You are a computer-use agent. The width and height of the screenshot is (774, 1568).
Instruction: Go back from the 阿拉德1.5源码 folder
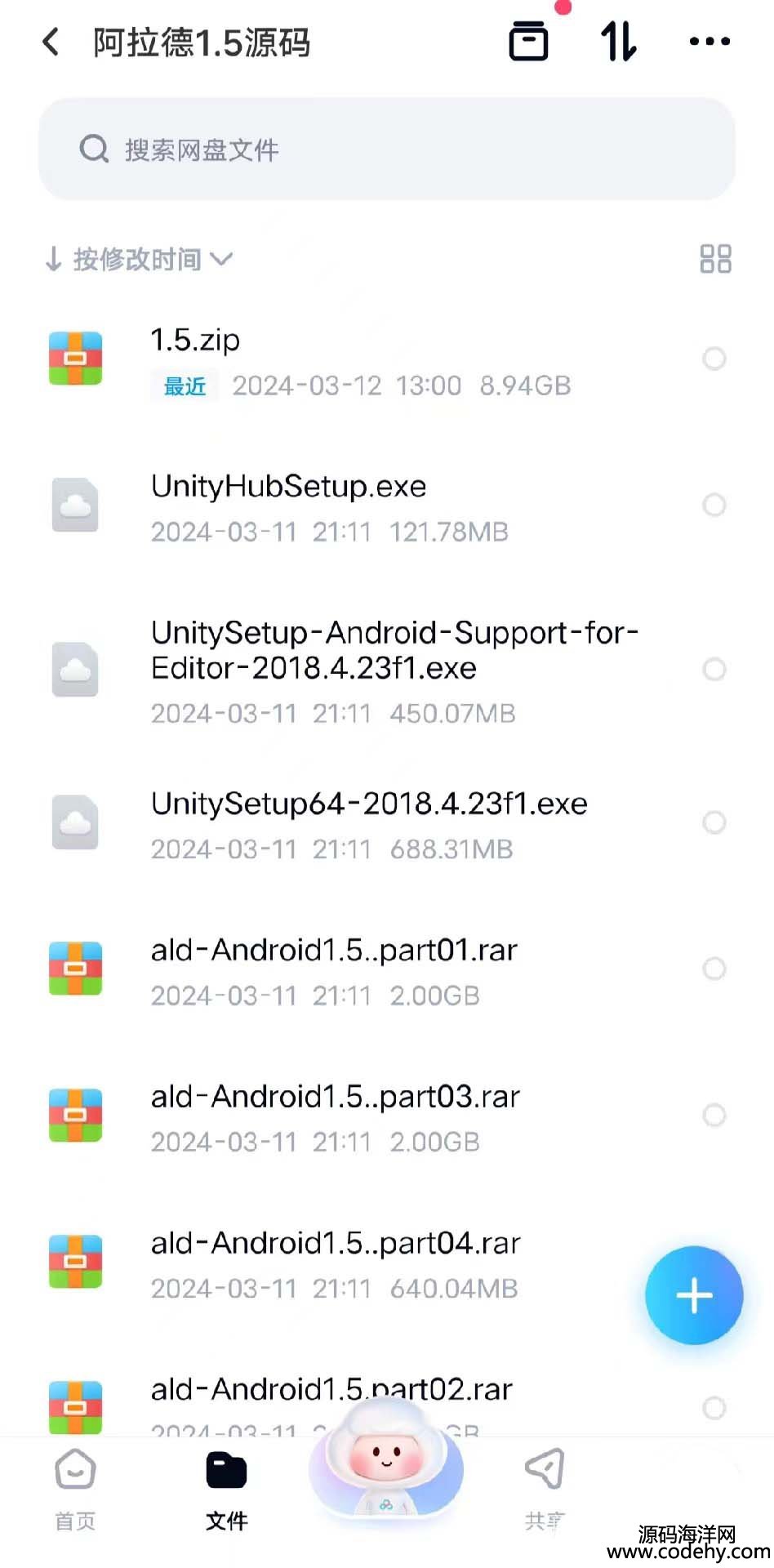click(51, 42)
